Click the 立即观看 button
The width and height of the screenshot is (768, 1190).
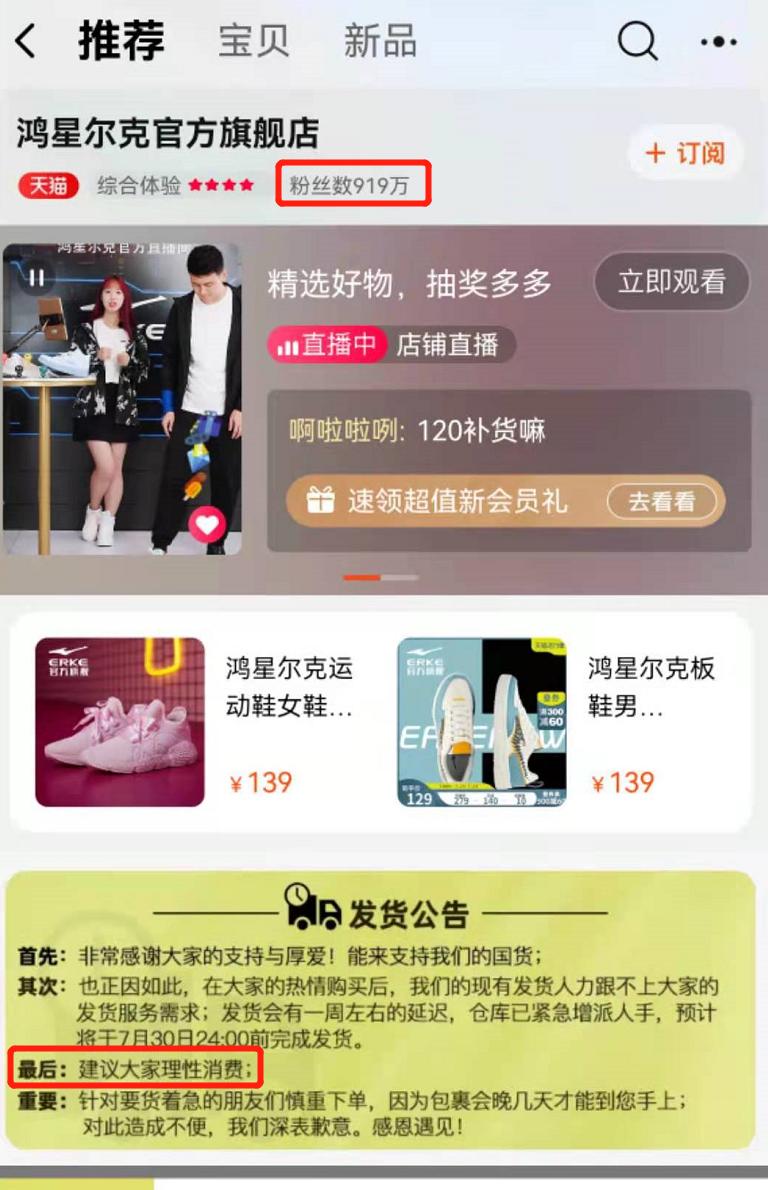[671, 283]
